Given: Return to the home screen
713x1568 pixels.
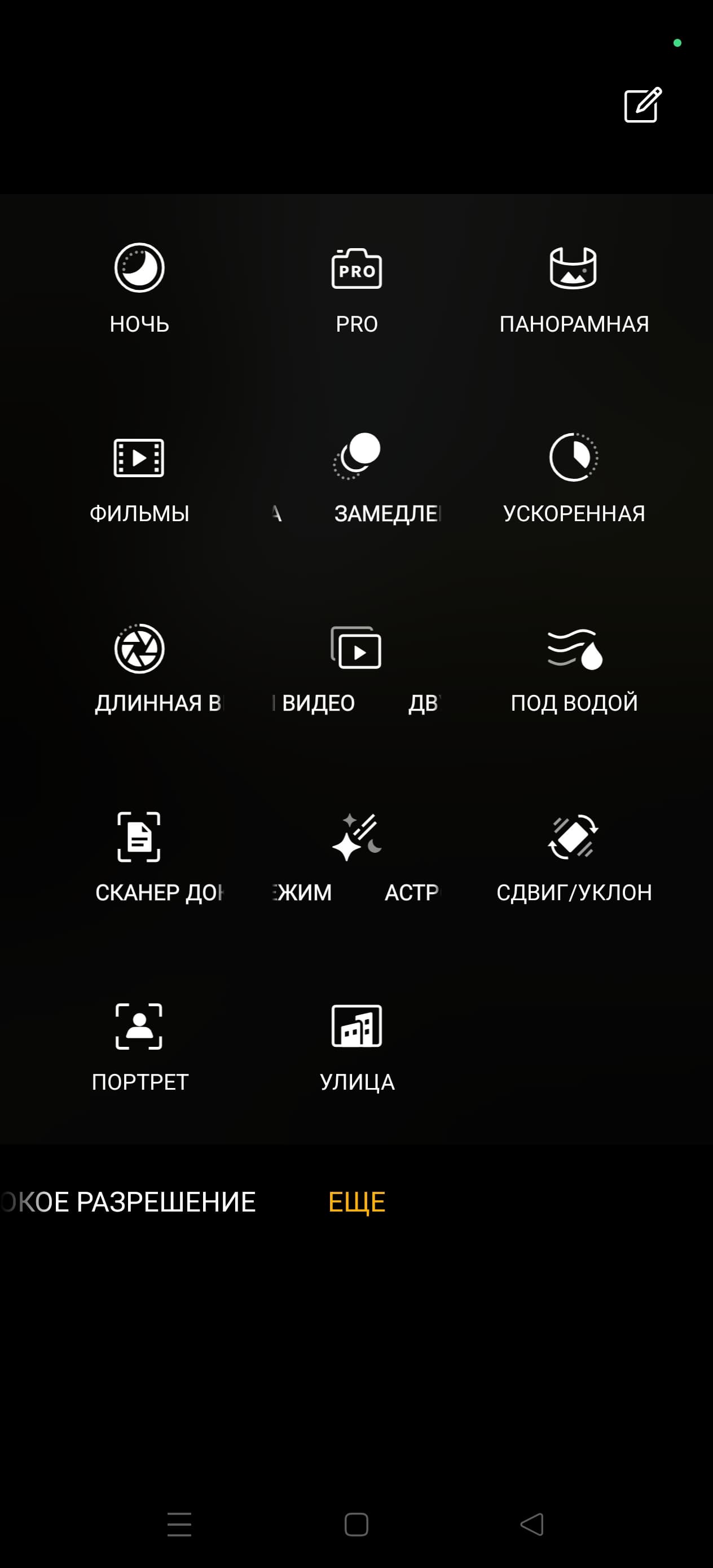Looking at the screenshot, I should point(356,1525).
